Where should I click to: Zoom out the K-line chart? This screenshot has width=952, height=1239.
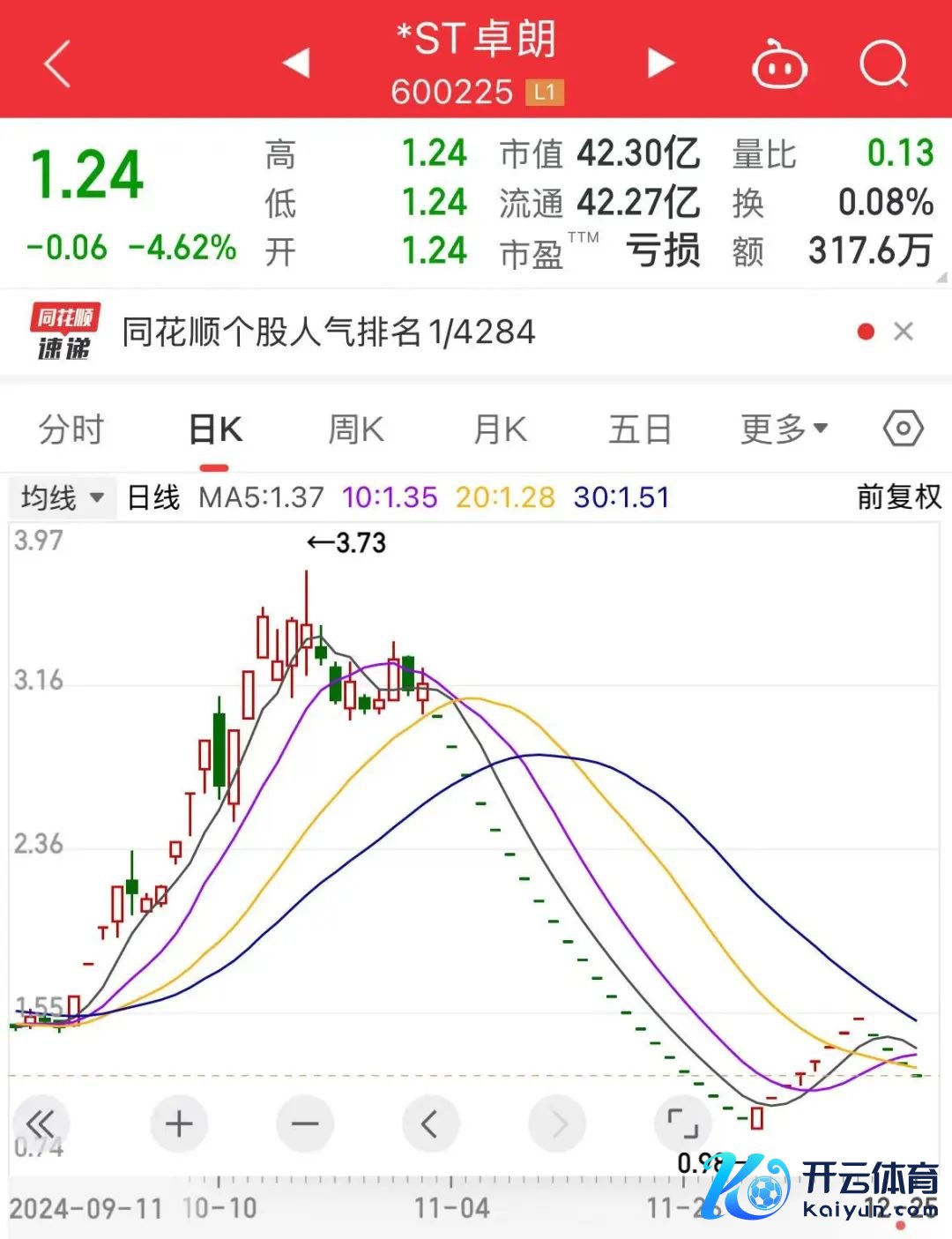(305, 1123)
